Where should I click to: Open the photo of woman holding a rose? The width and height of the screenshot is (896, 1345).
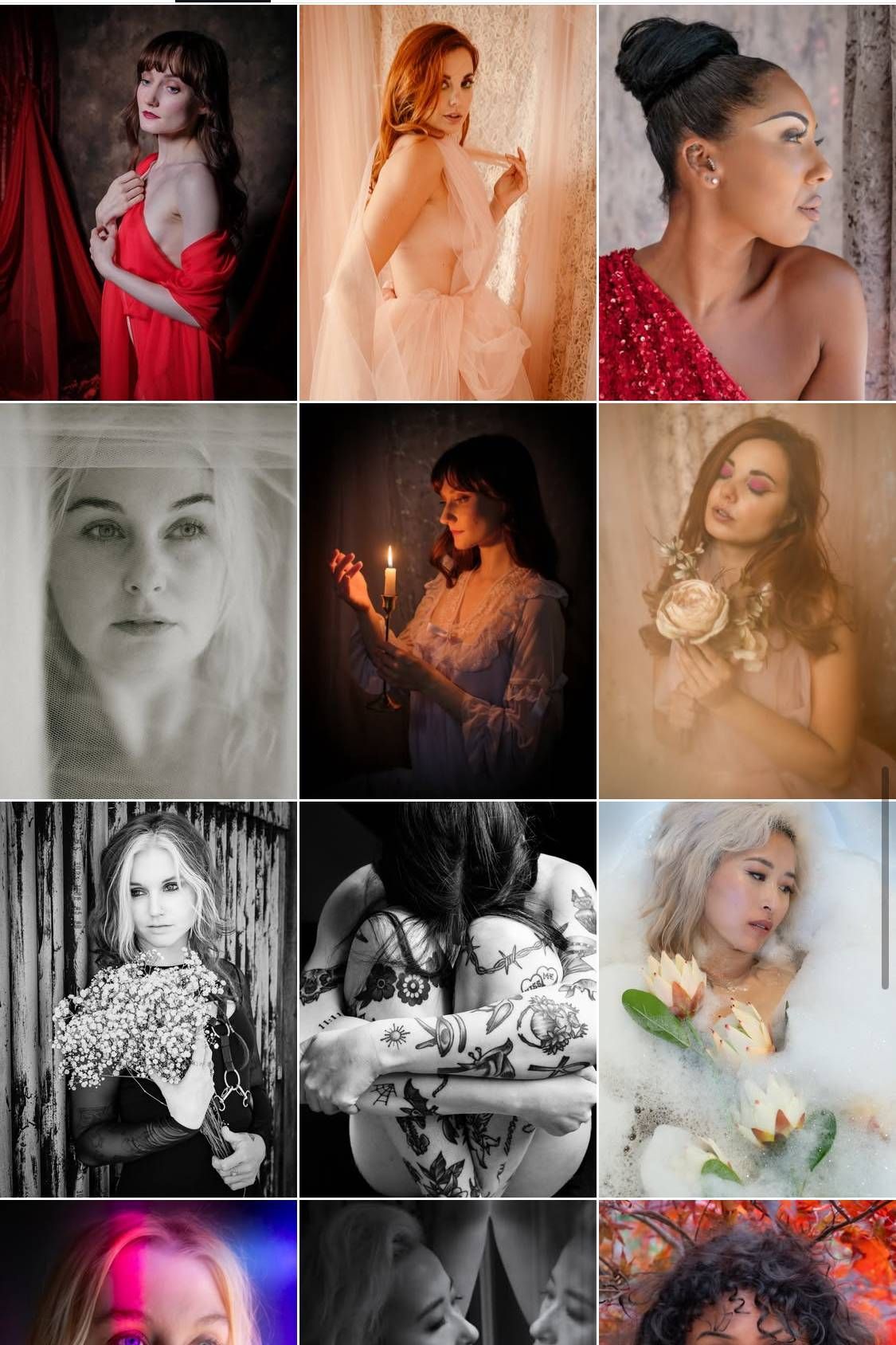pyautogui.click(x=747, y=601)
